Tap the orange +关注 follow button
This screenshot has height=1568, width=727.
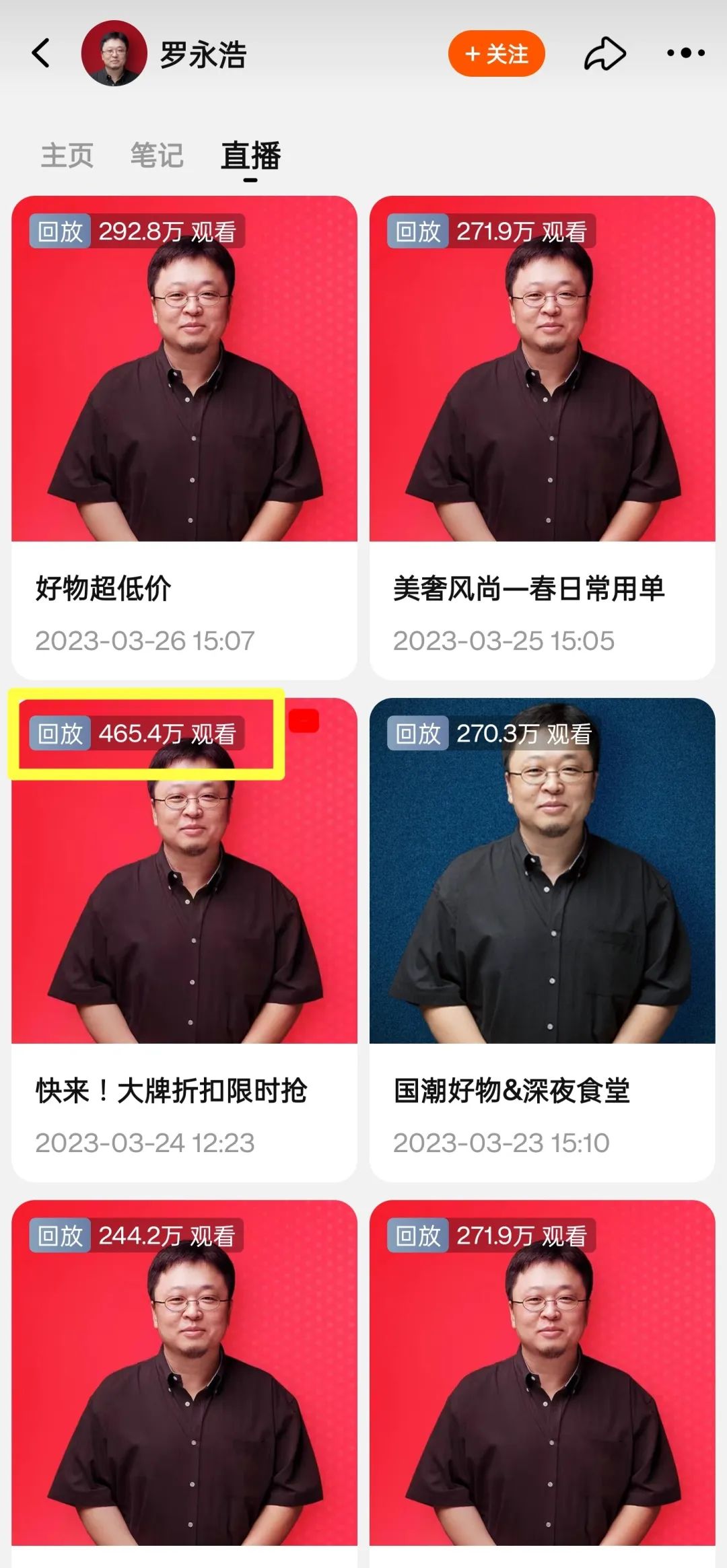tap(497, 54)
